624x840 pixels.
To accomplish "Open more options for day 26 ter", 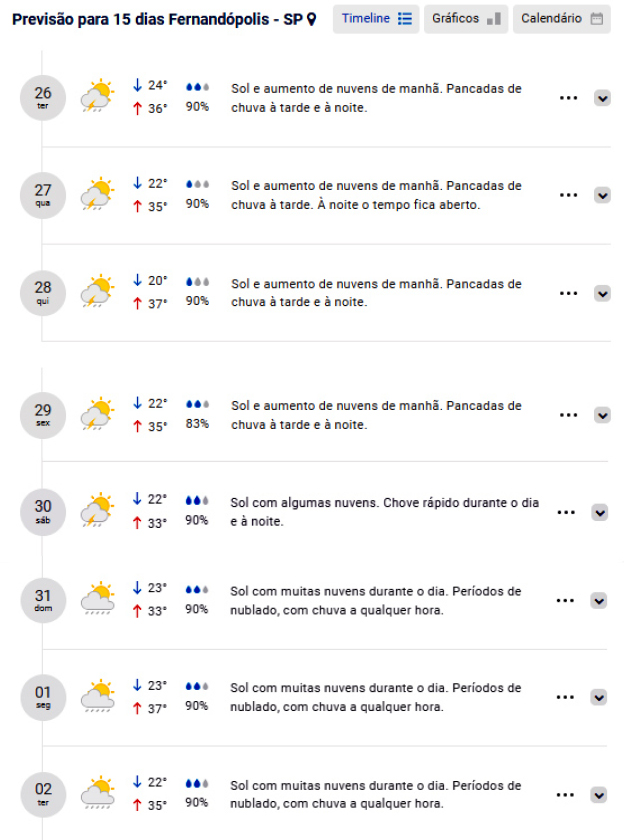I will point(569,98).
